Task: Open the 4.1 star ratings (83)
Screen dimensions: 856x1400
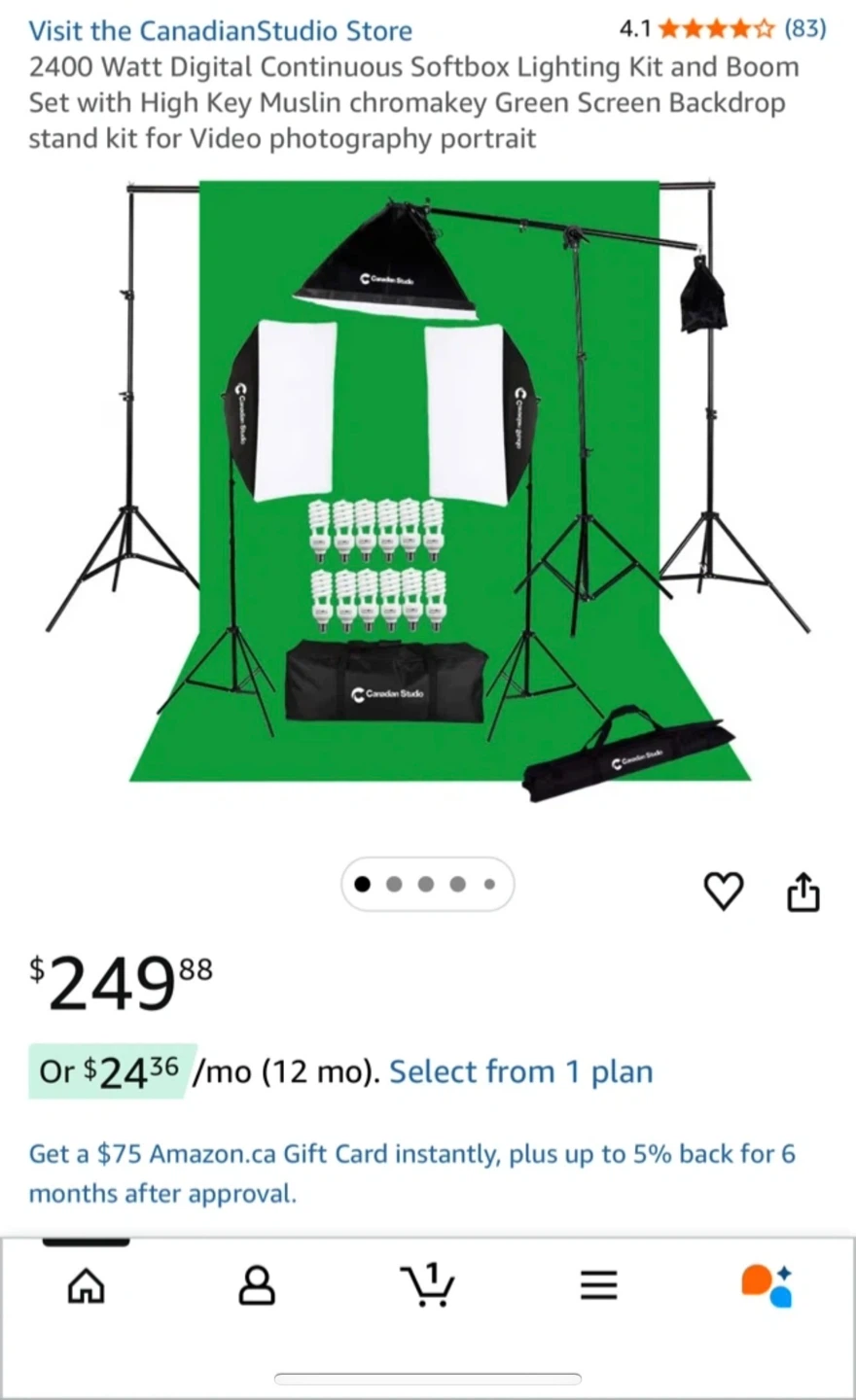Action: point(722,29)
